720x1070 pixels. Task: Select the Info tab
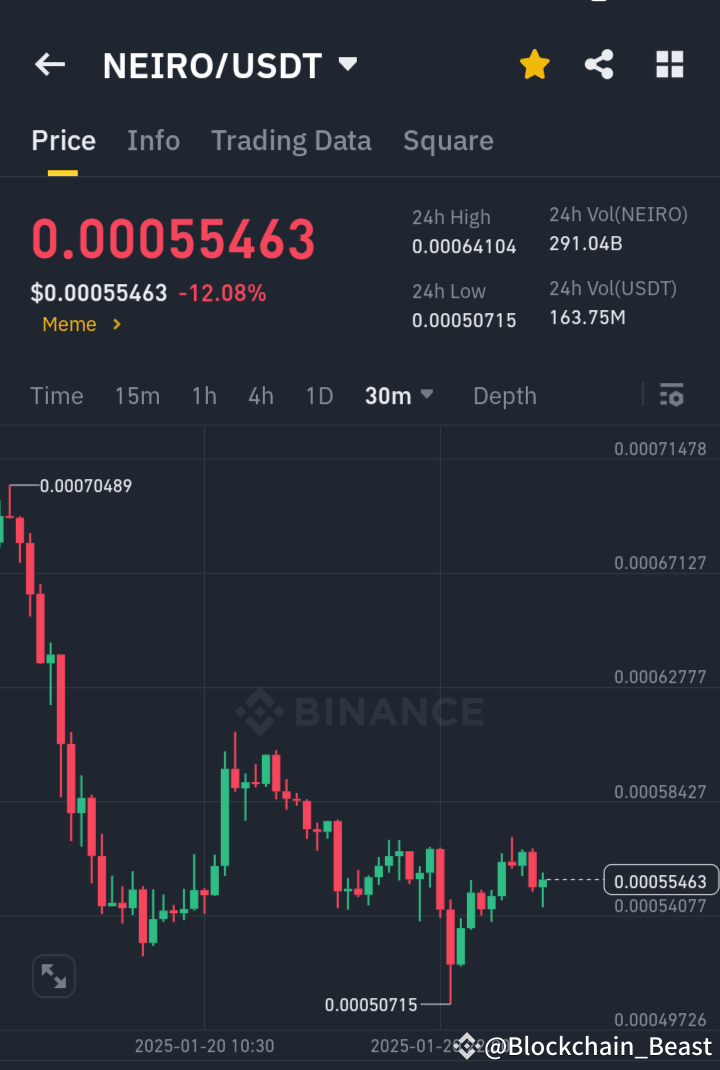153,141
